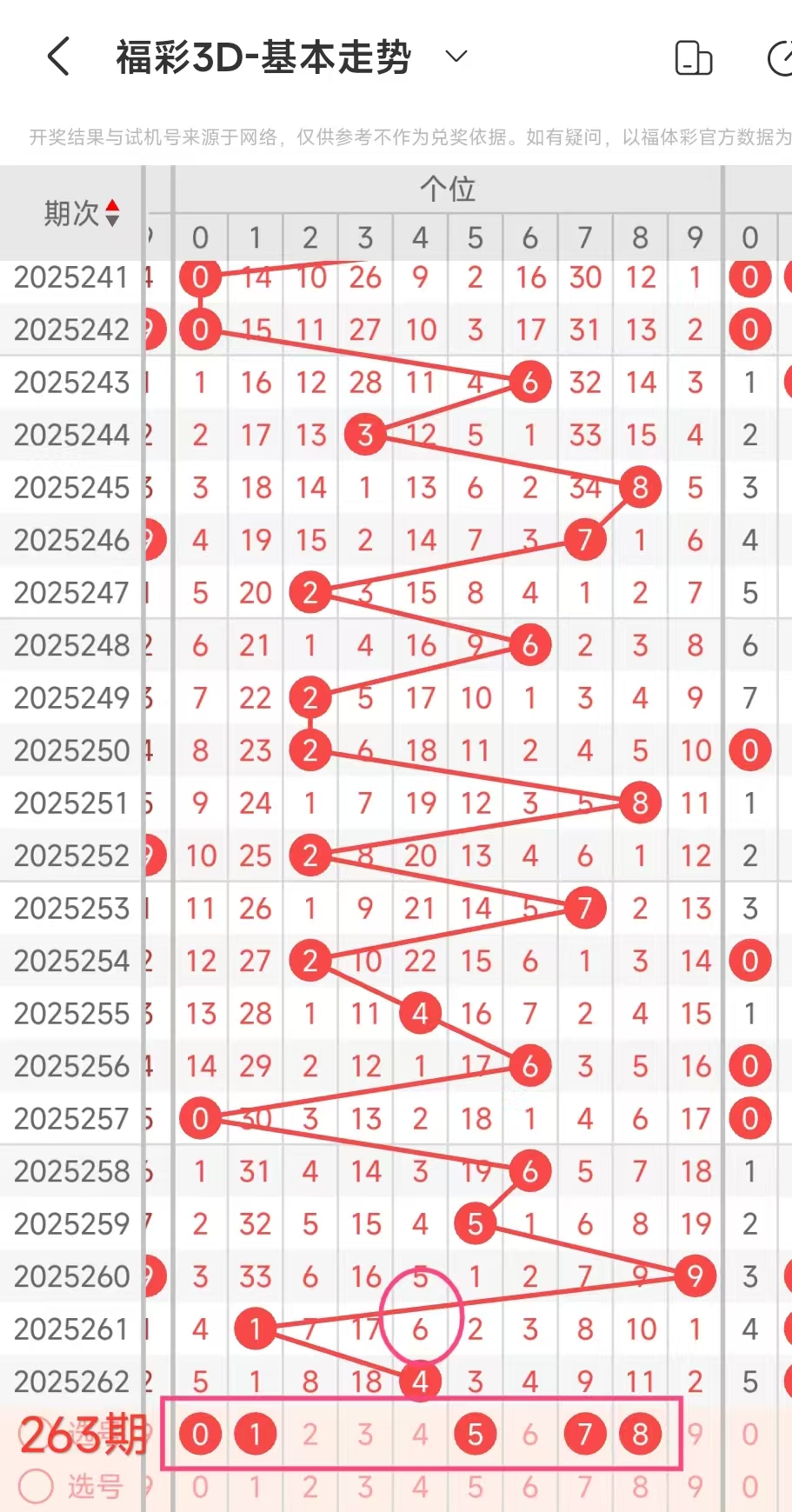This screenshot has height=1512, width=792.
Task: Open the screen layout switch icon
Action: pos(693,58)
